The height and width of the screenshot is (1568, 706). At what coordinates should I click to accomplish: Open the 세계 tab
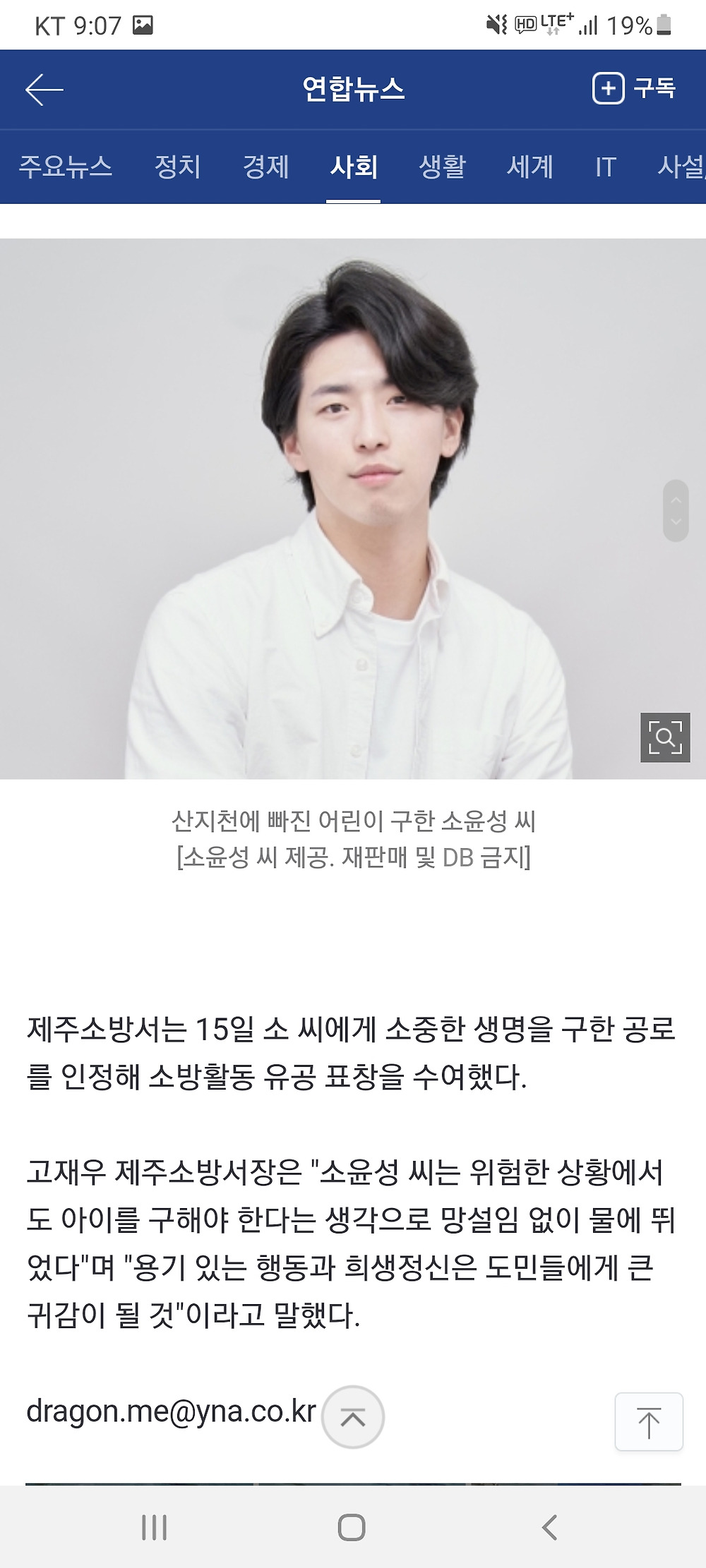coord(530,167)
